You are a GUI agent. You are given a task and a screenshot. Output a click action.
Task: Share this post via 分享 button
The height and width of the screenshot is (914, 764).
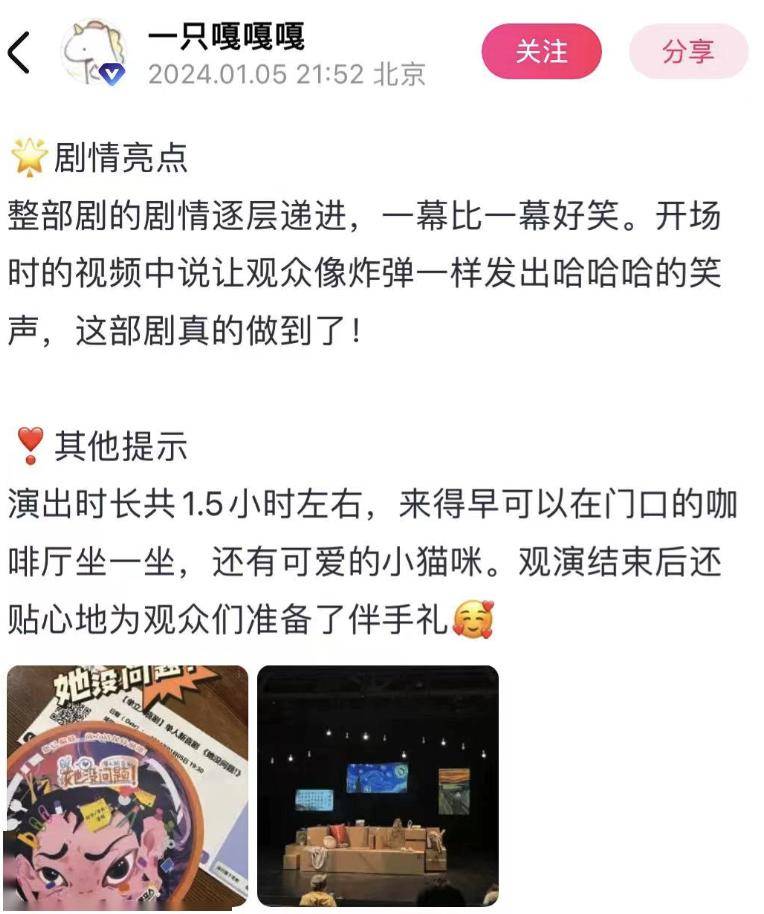point(688,52)
